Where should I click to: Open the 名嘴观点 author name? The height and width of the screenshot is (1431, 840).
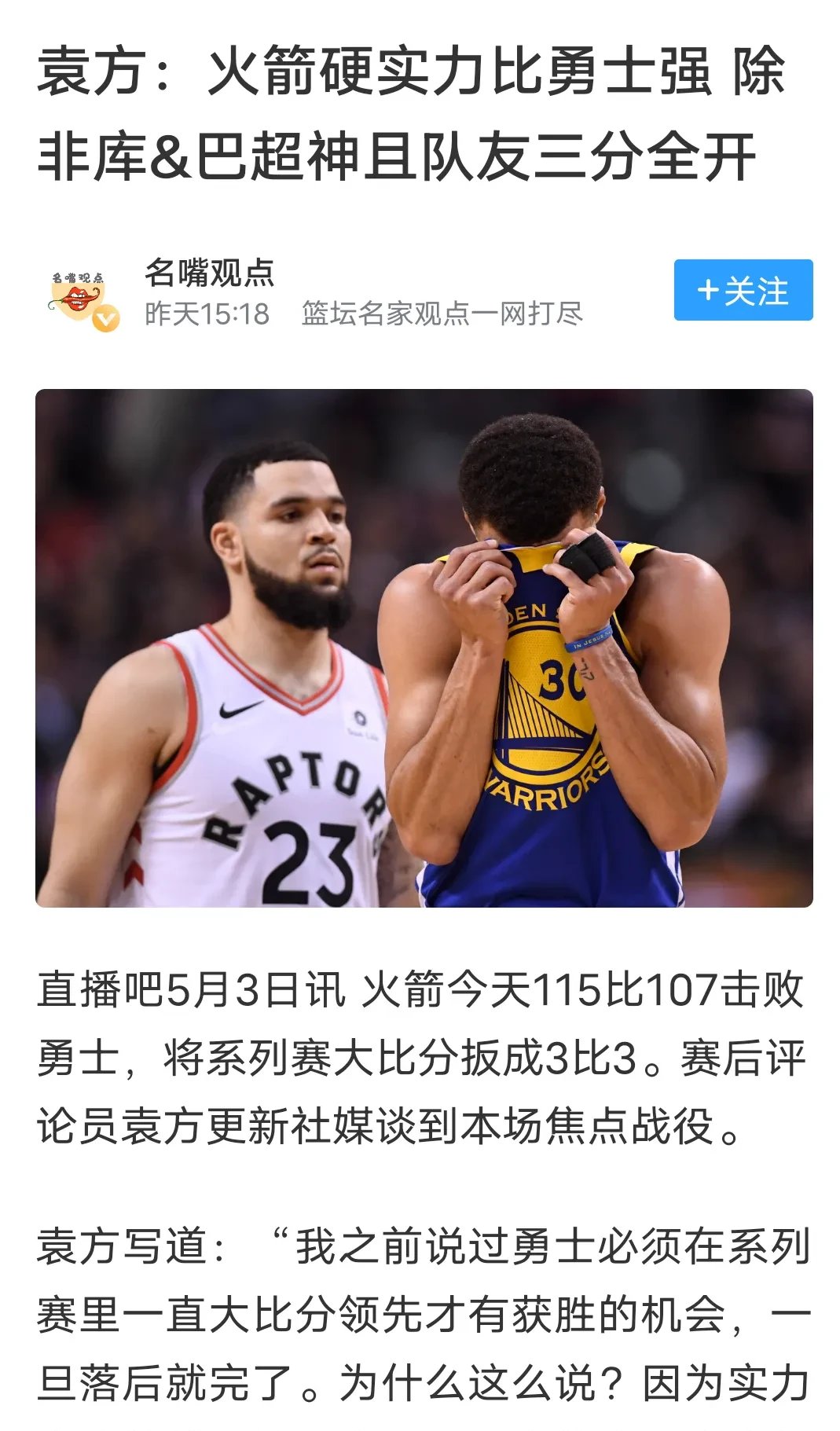(209, 273)
